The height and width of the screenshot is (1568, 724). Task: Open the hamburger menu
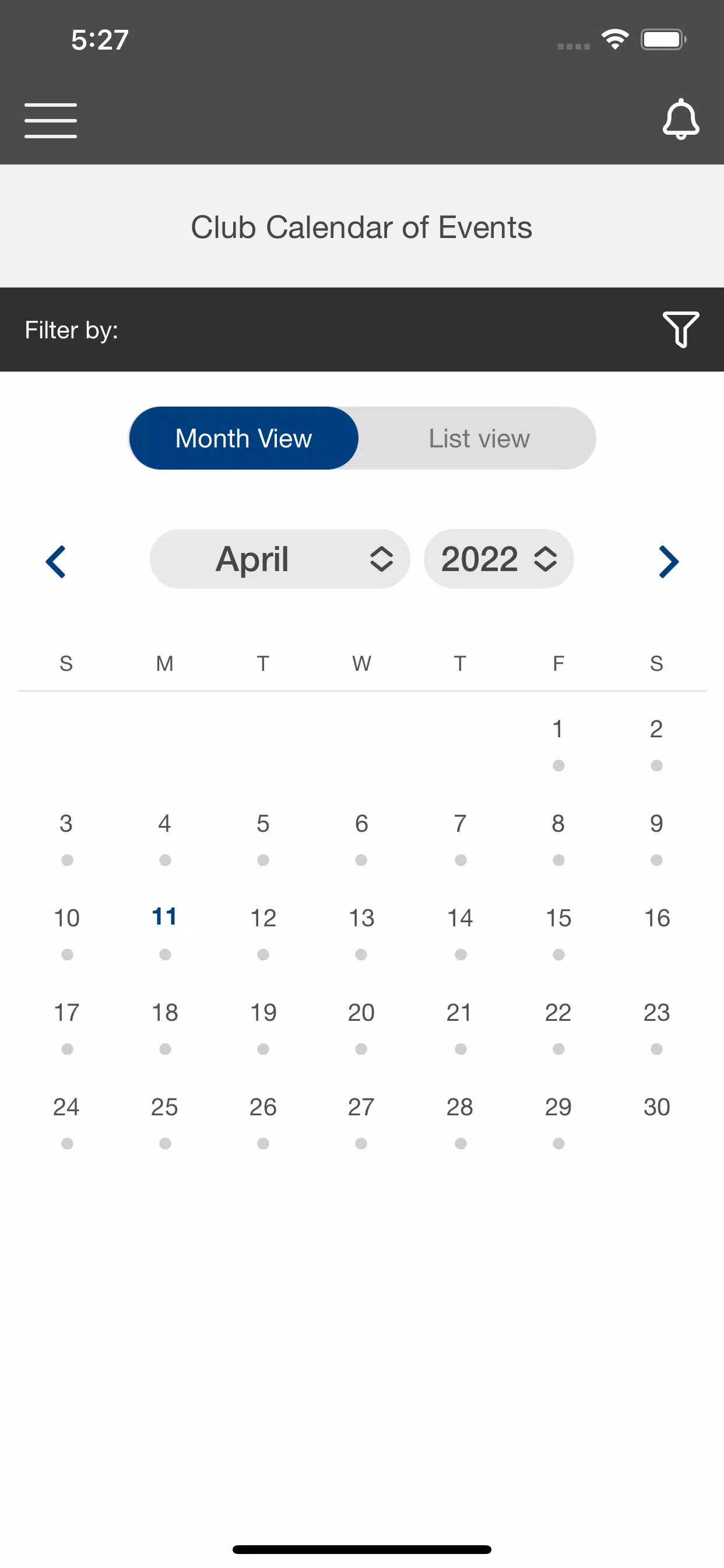pyautogui.click(x=51, y=120)
